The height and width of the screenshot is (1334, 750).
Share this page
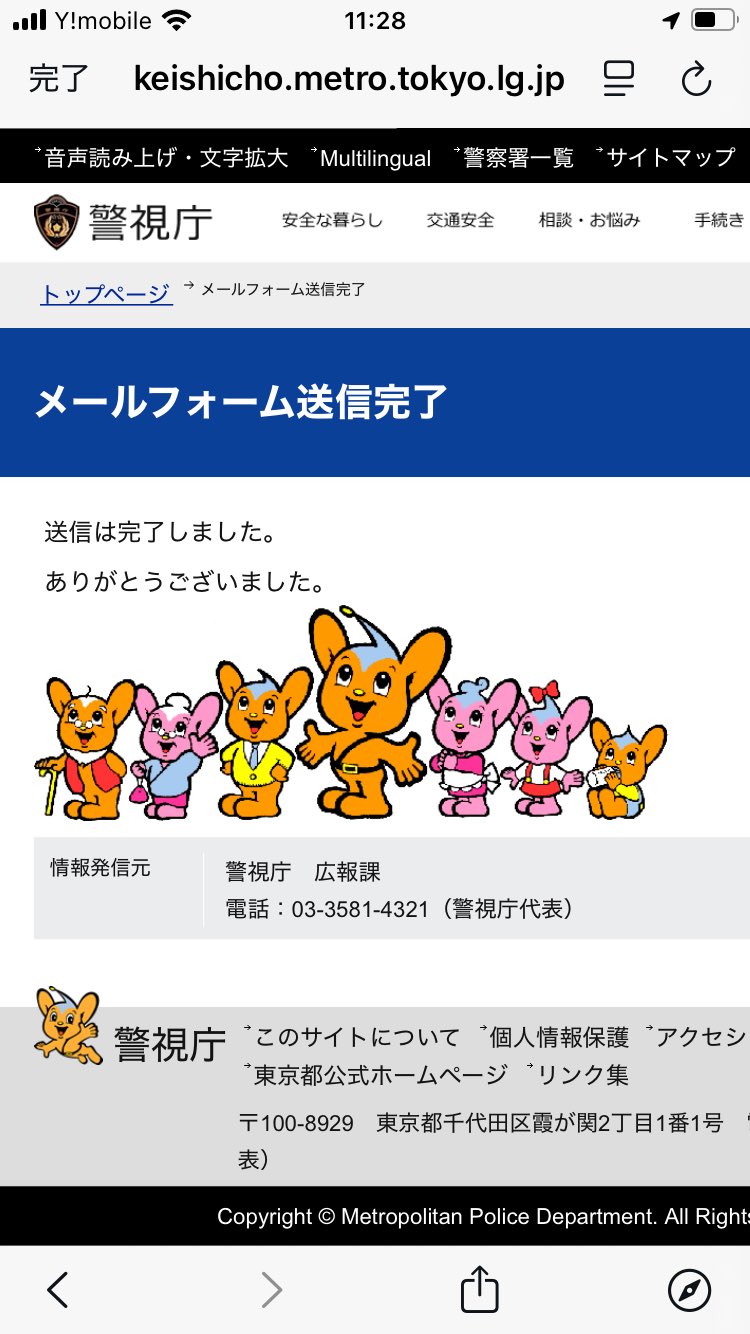click(479, 1289)
